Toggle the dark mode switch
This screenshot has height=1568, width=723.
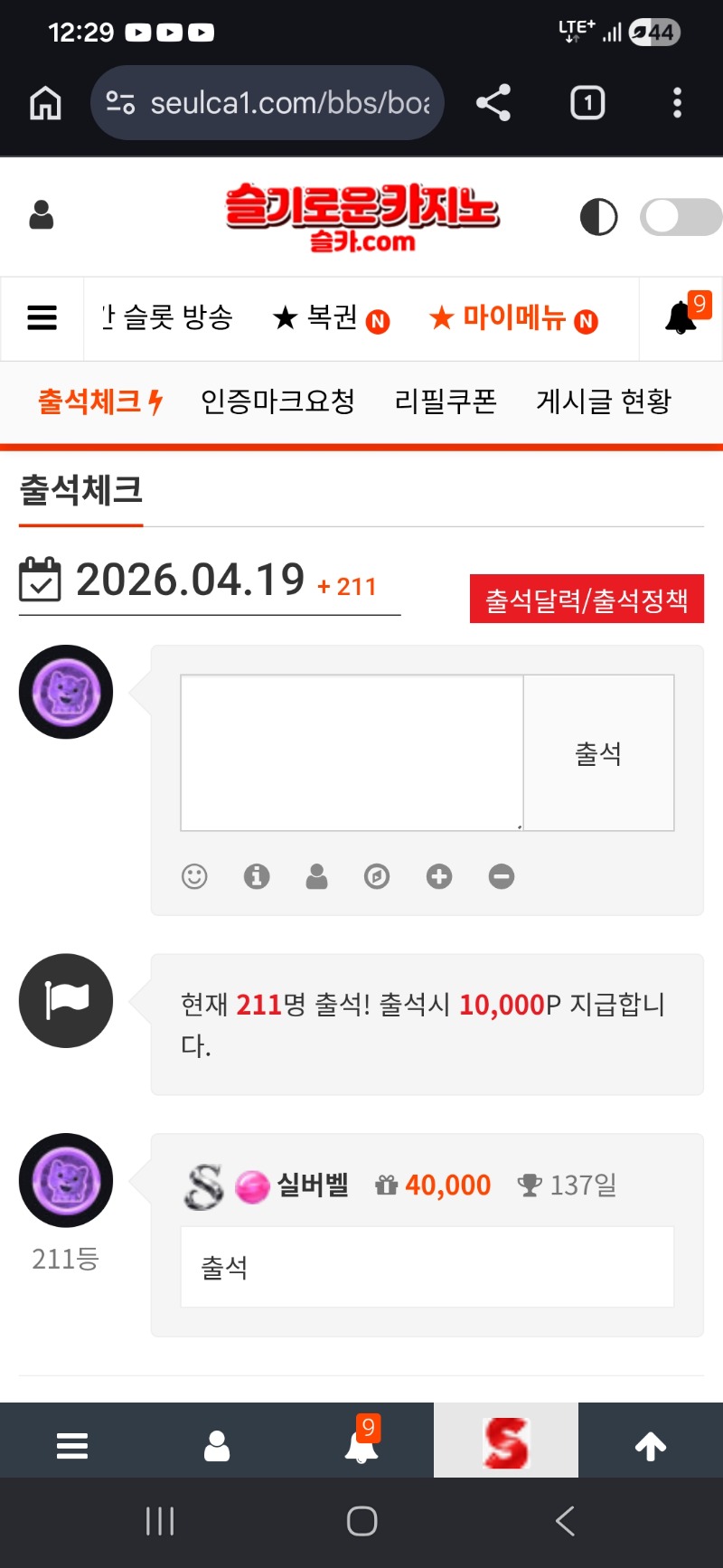point(680,217)
